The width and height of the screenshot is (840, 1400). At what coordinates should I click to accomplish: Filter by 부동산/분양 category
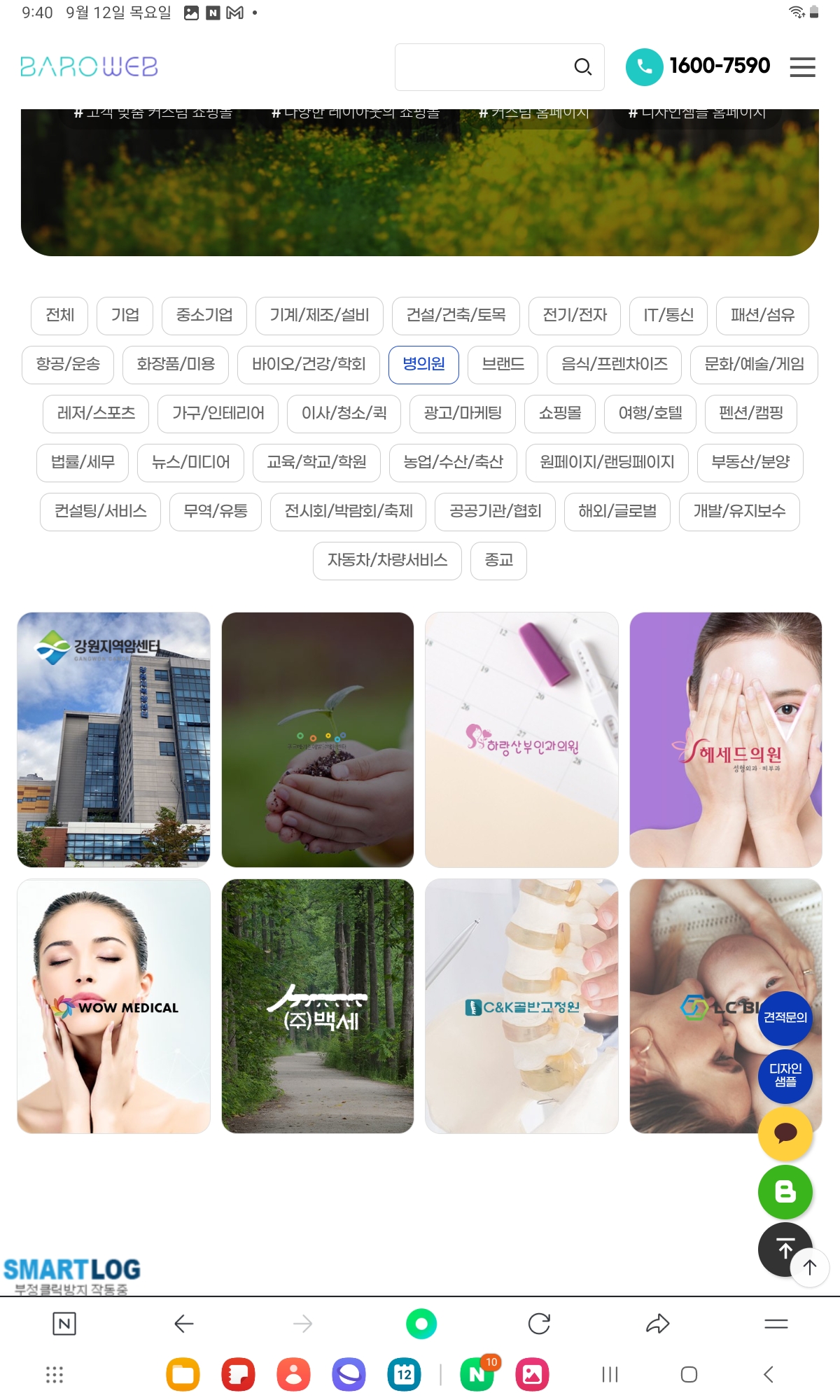point(750,463)
